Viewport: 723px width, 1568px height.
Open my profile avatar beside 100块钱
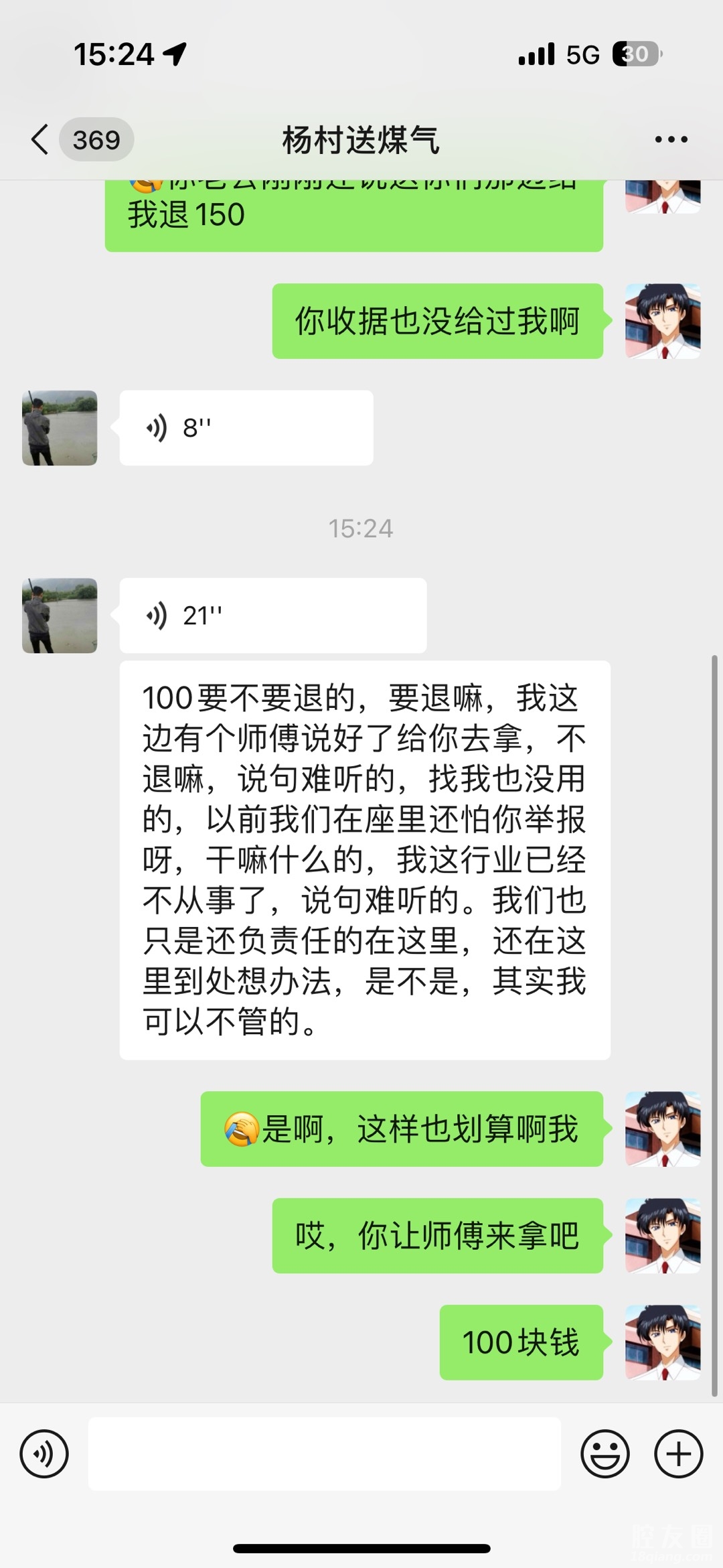click(663, 1343)
